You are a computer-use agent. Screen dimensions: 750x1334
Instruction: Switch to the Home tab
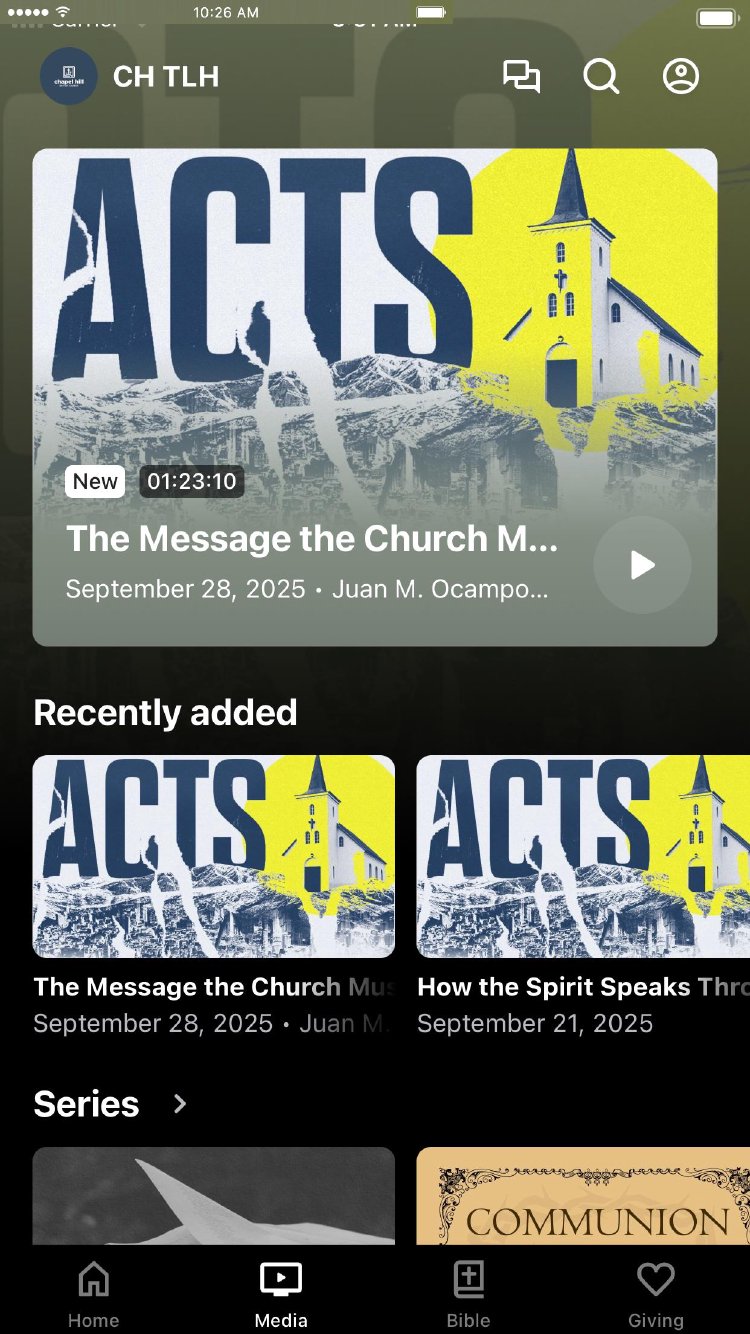93,1294
